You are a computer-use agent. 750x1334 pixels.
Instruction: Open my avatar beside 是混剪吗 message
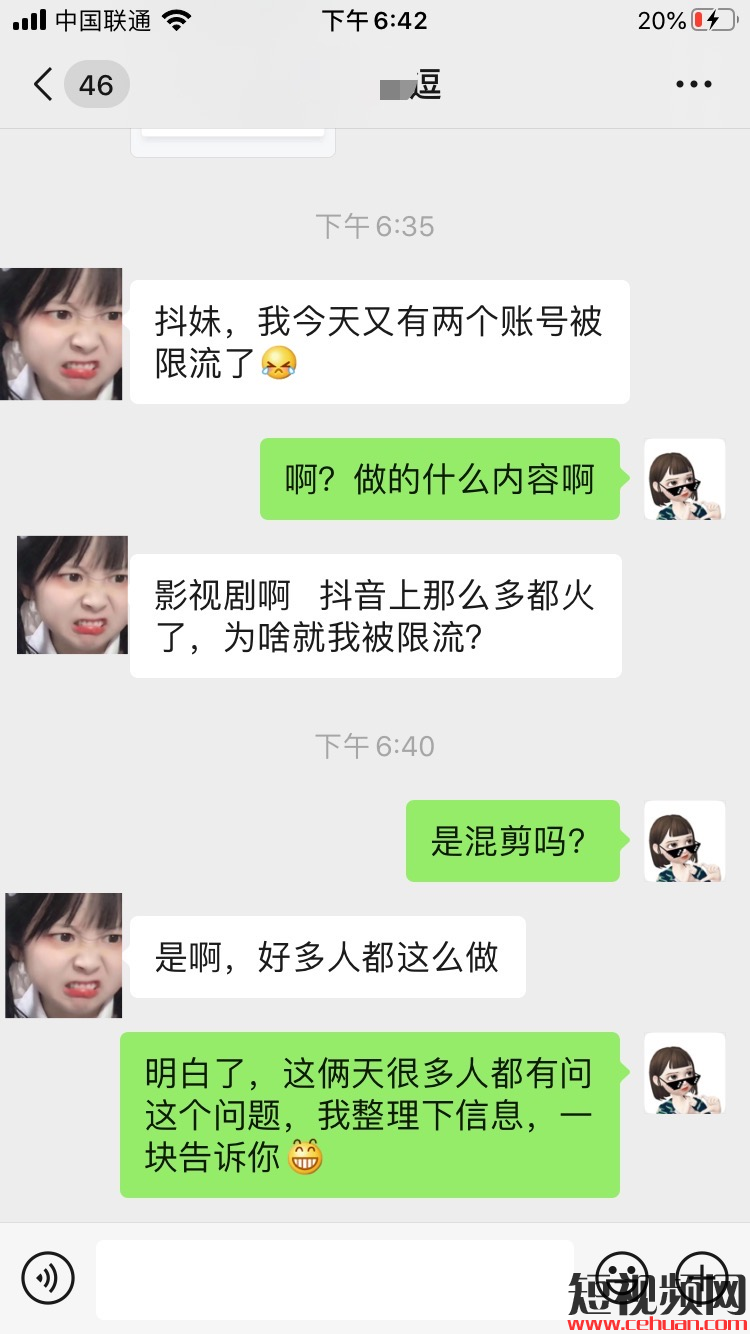[685, 841]
